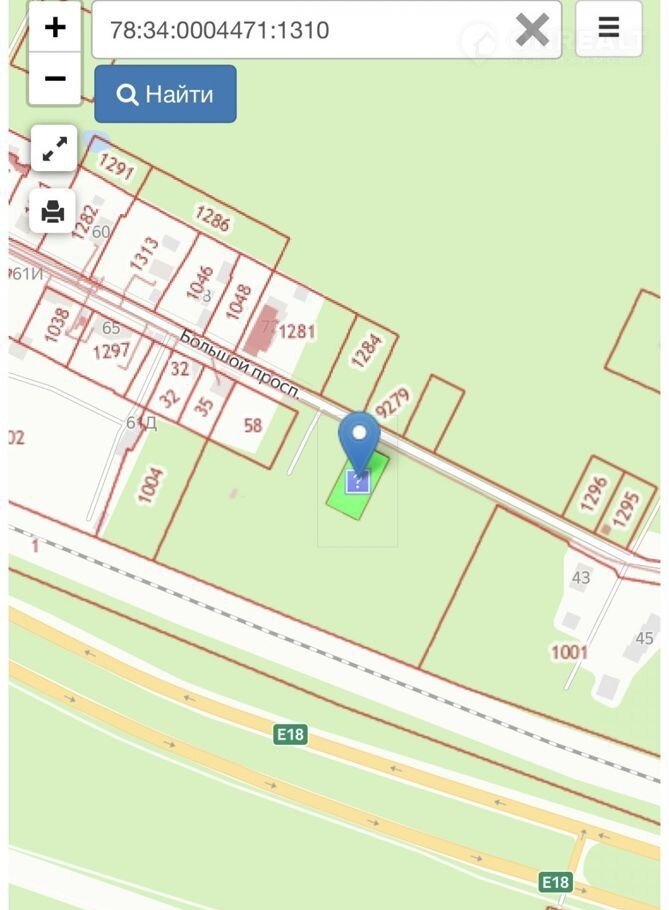Image resolution: width=669 pixels, height=910 pixels.
Task: Open the hamburger menu
Action: pyautogui.click(x=608, y=29)
